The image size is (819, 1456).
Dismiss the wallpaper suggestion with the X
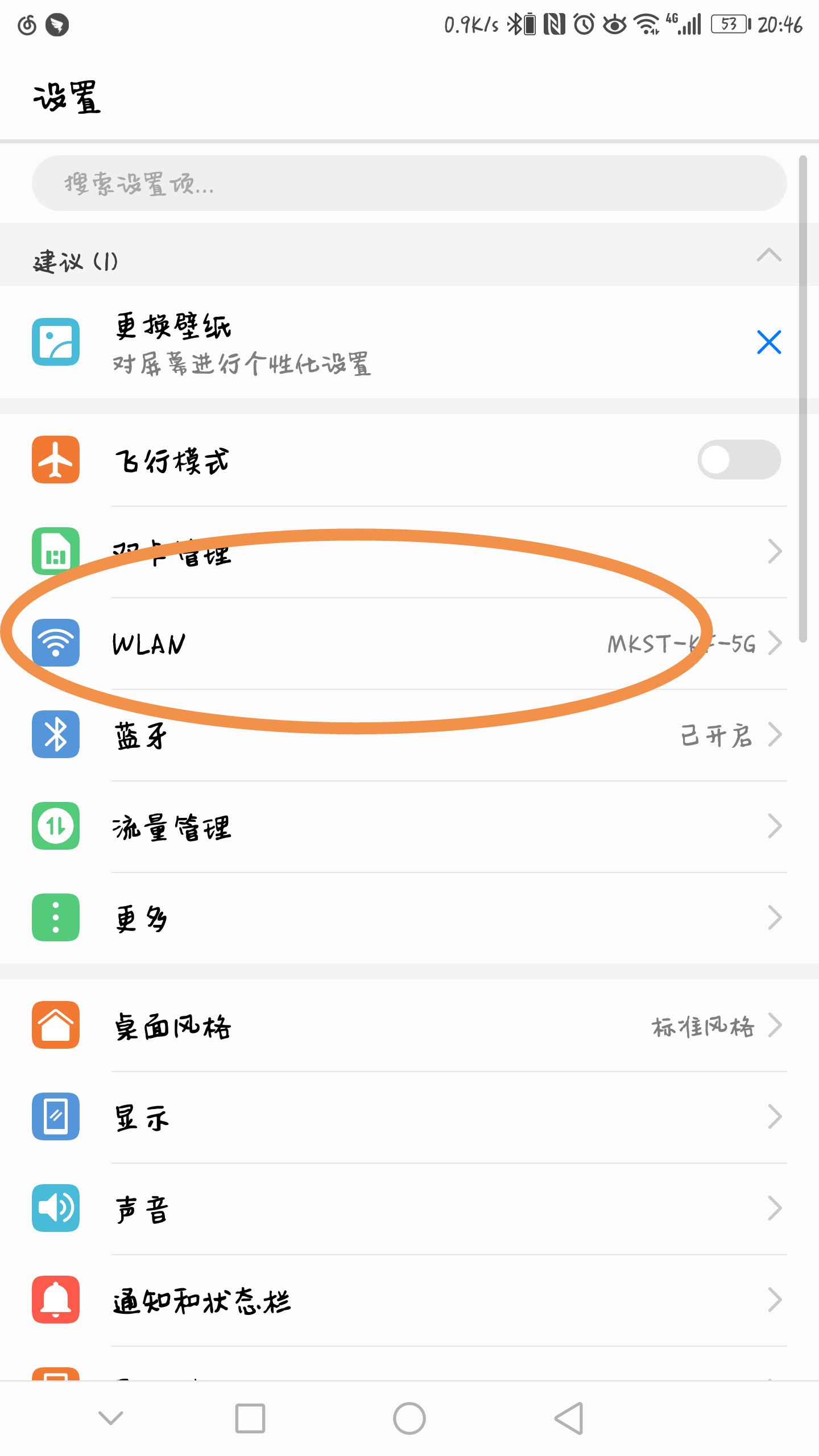(x=769, y=342)
